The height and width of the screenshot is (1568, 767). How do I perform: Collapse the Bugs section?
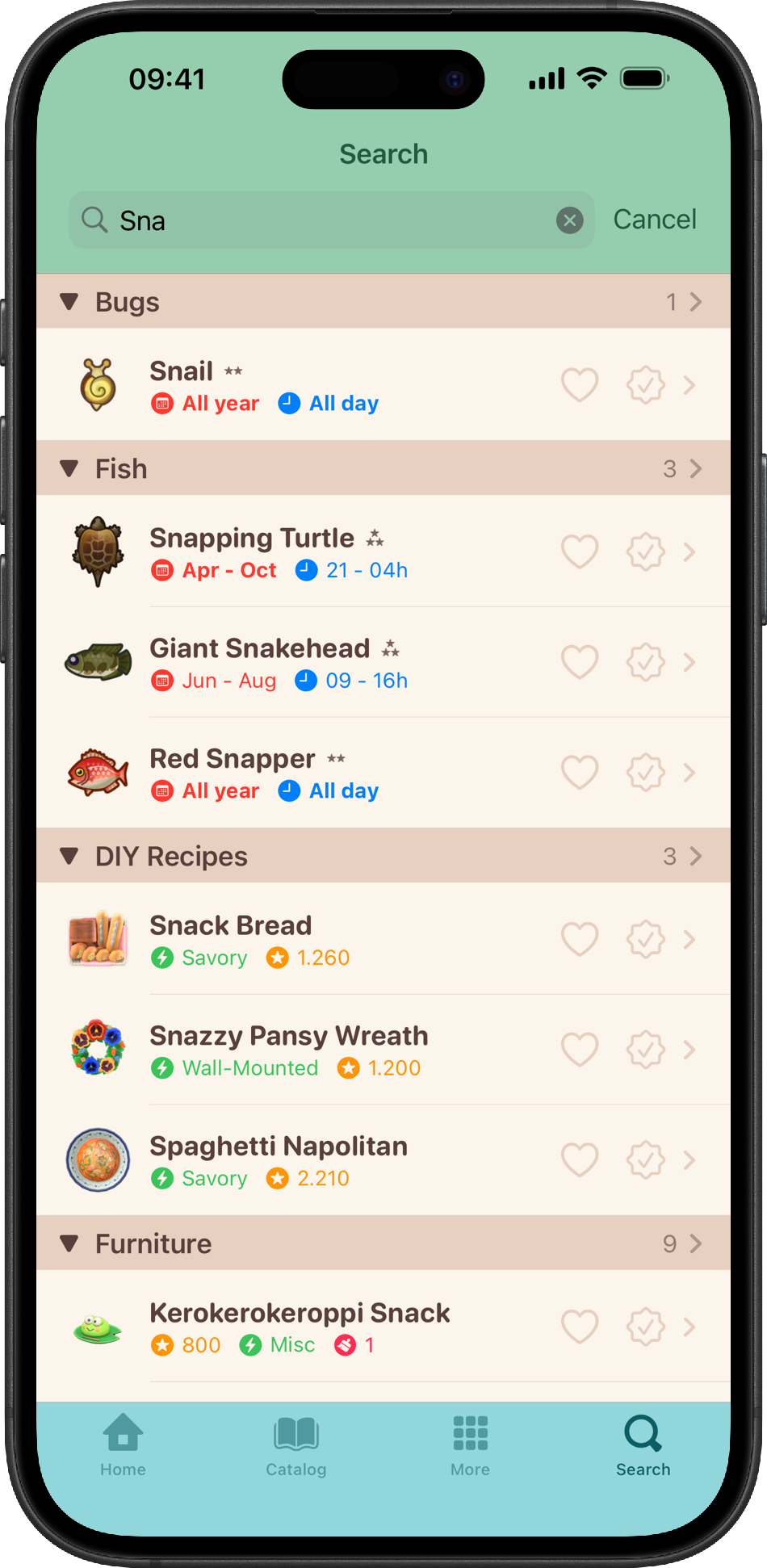coord(69,302)
